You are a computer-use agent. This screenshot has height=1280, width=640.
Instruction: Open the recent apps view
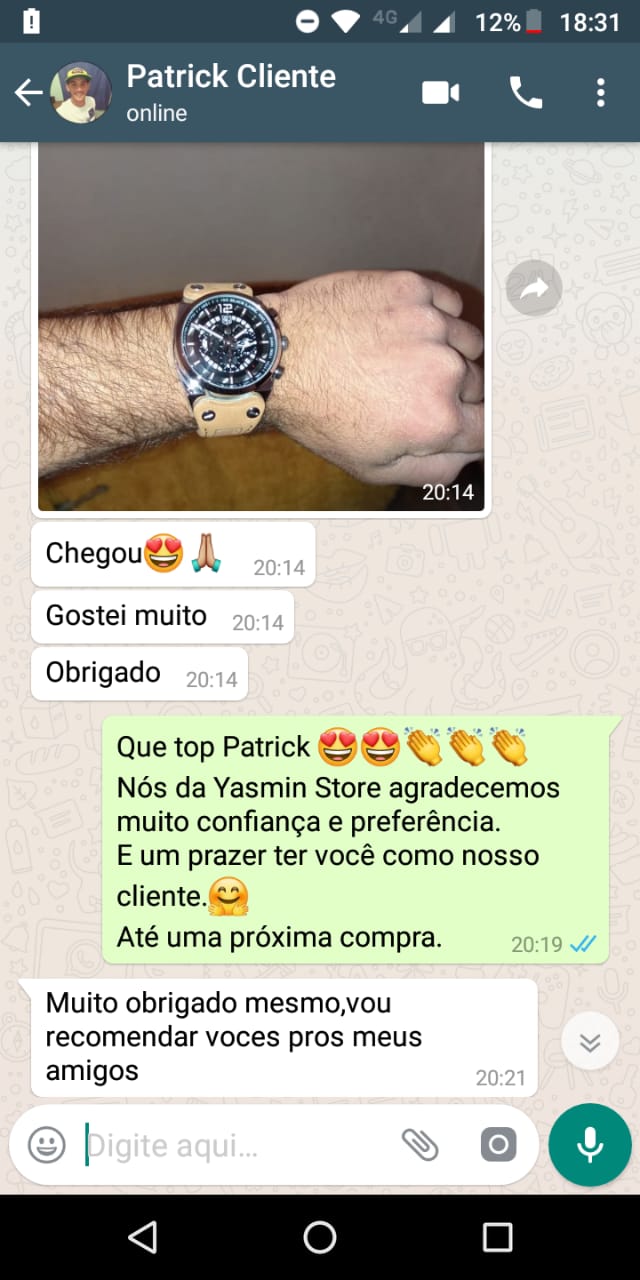coord(497,1237)
